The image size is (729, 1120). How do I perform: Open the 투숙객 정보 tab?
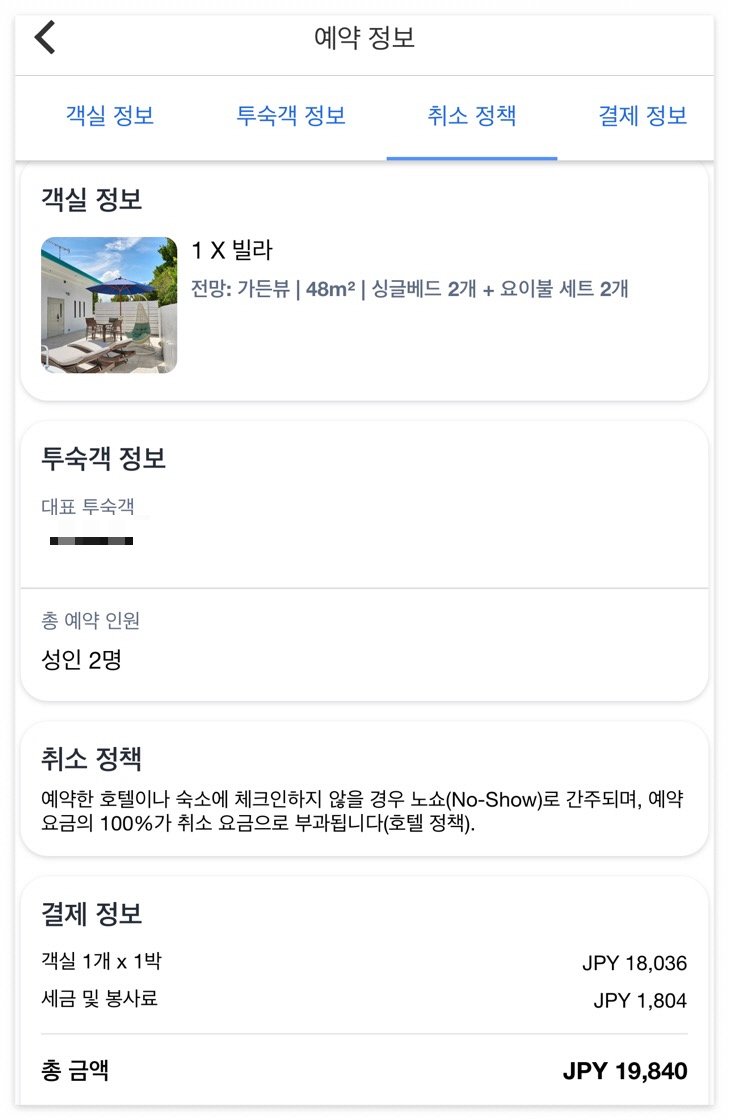click(291, 116)
